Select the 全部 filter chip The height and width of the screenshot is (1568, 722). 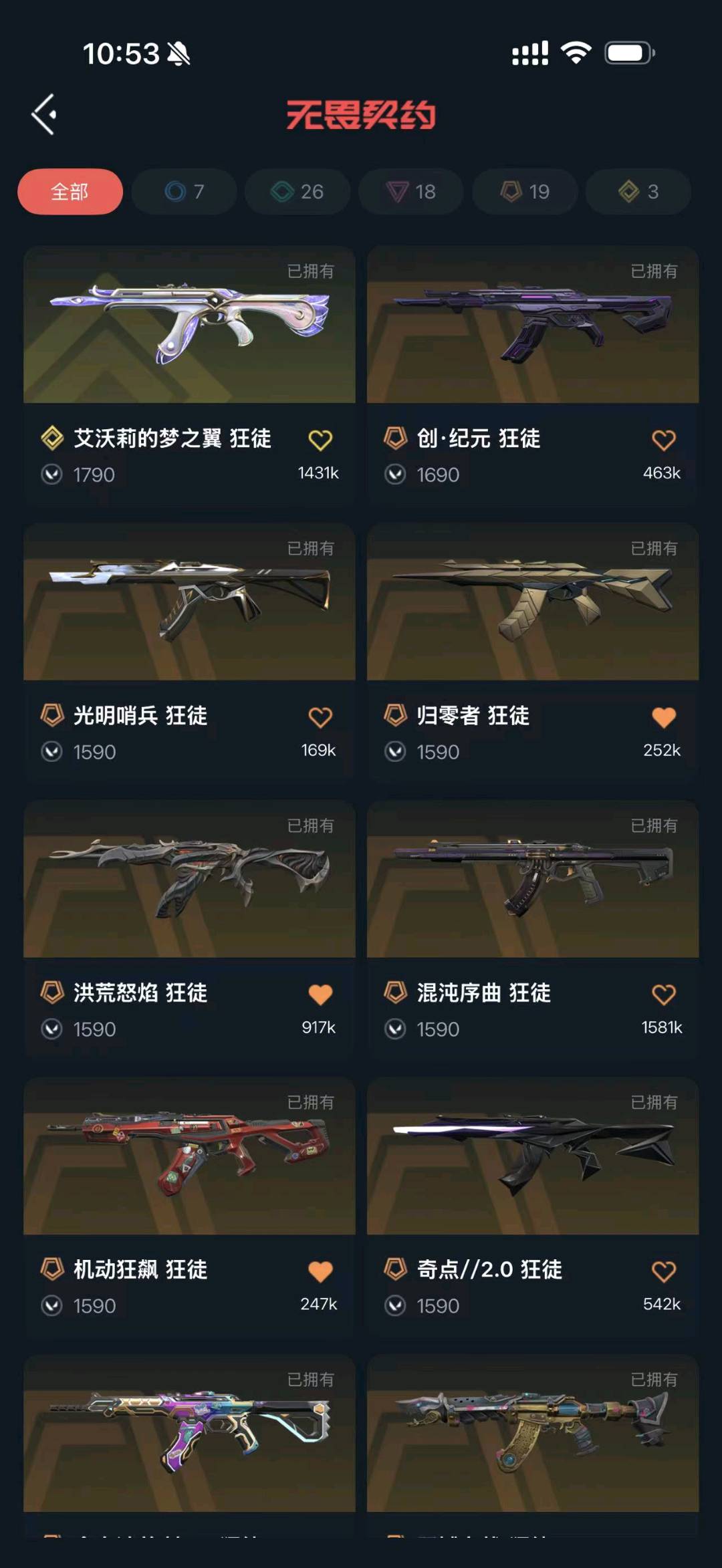pyautogui.click(x=70, y=192)
